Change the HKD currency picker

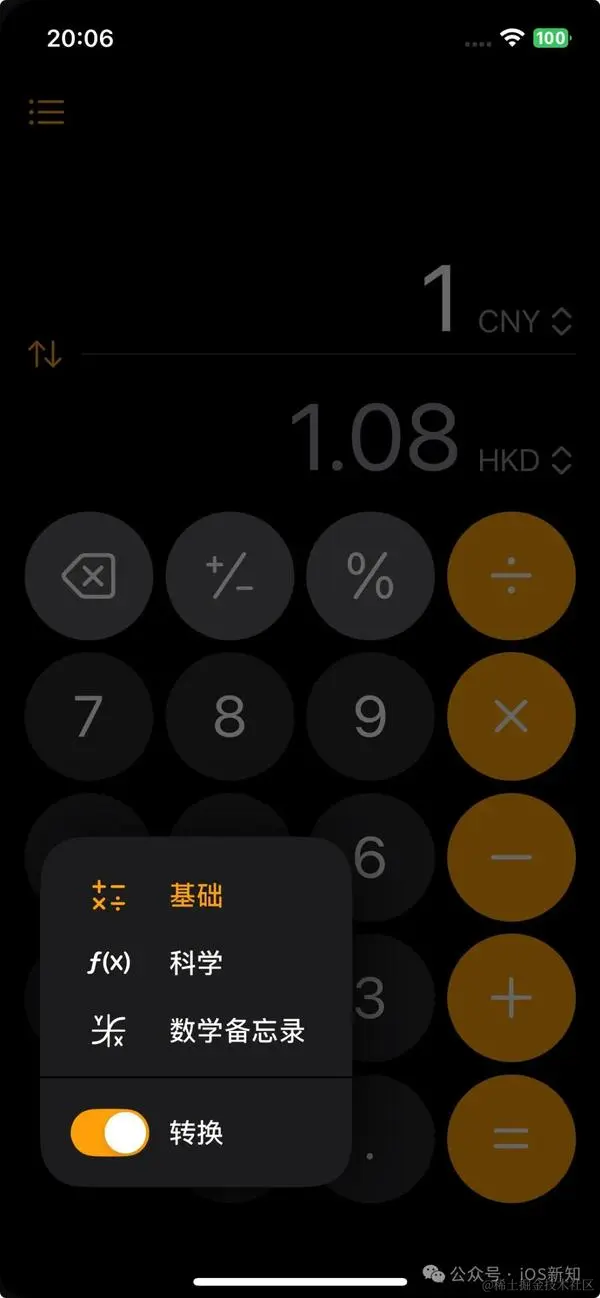tap(524, 460)
